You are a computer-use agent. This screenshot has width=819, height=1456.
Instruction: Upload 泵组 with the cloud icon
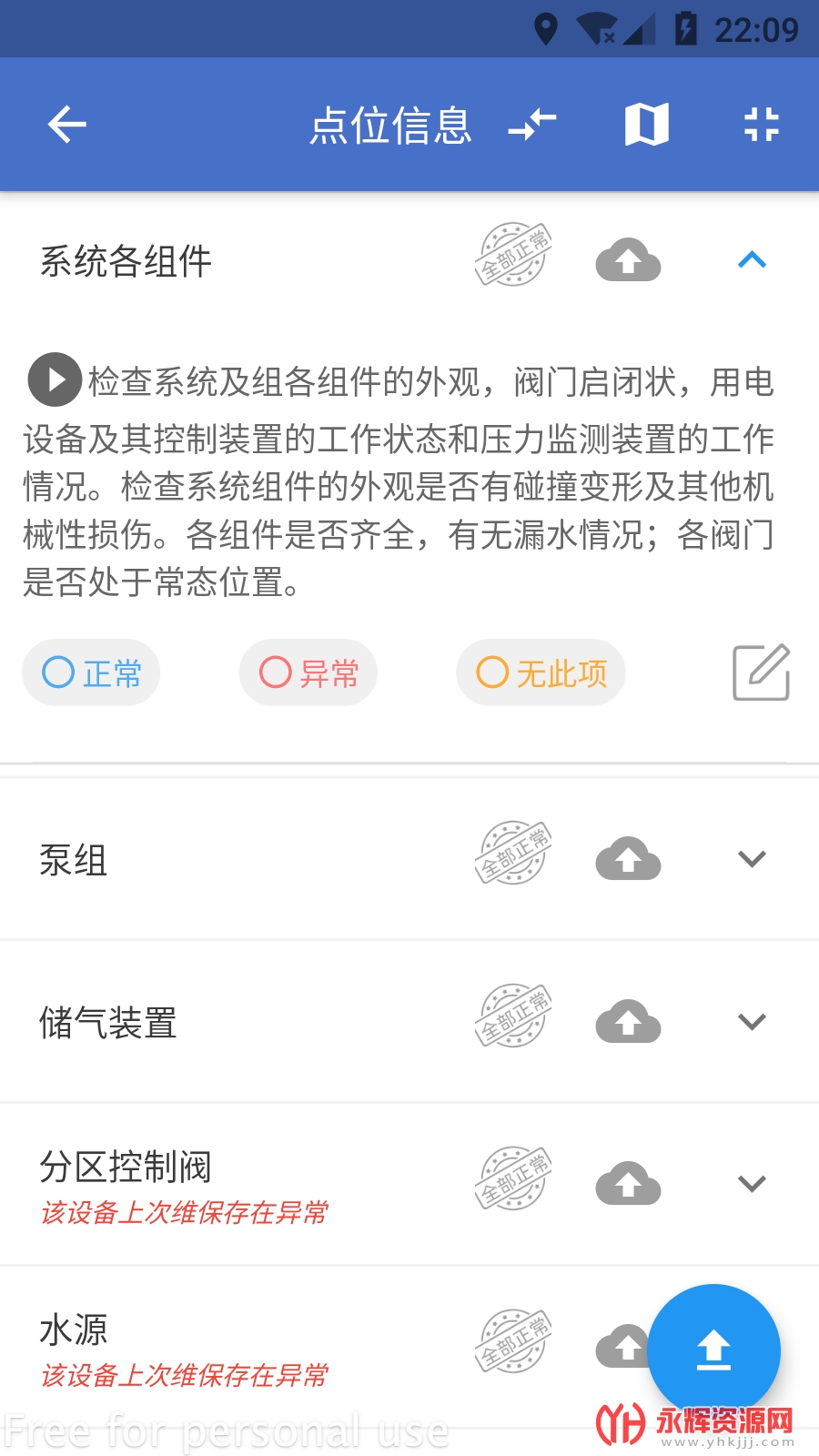pyautogui.click(x=628, y=859)
